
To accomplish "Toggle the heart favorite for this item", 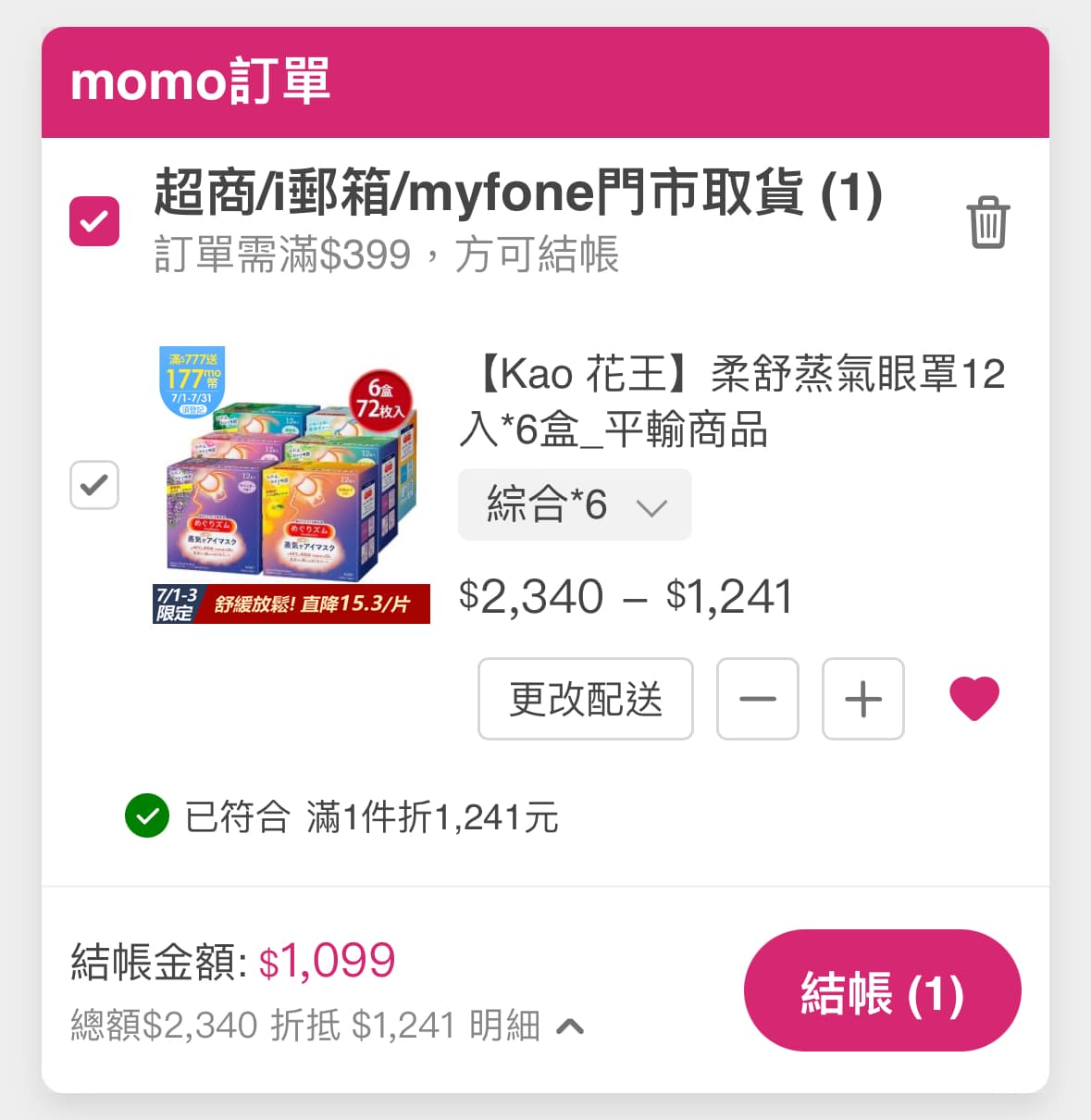I will 973,698.
